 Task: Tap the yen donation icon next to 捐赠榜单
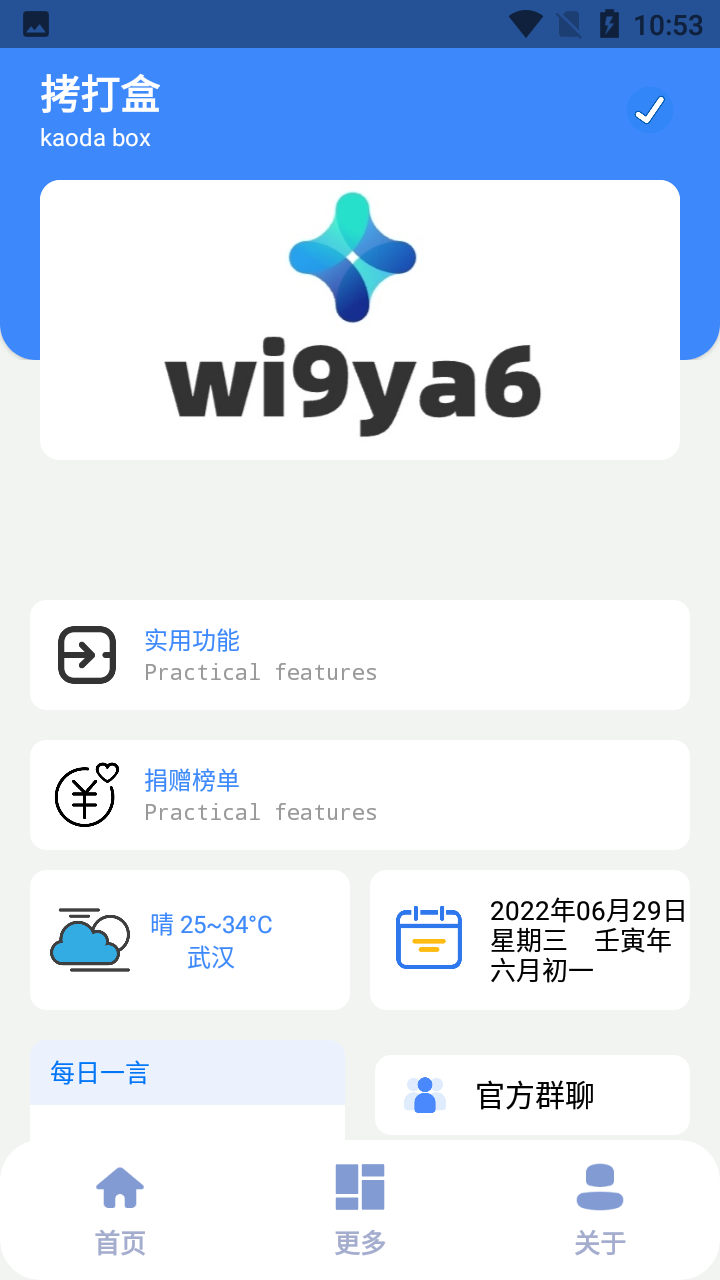tap(86, 795)
